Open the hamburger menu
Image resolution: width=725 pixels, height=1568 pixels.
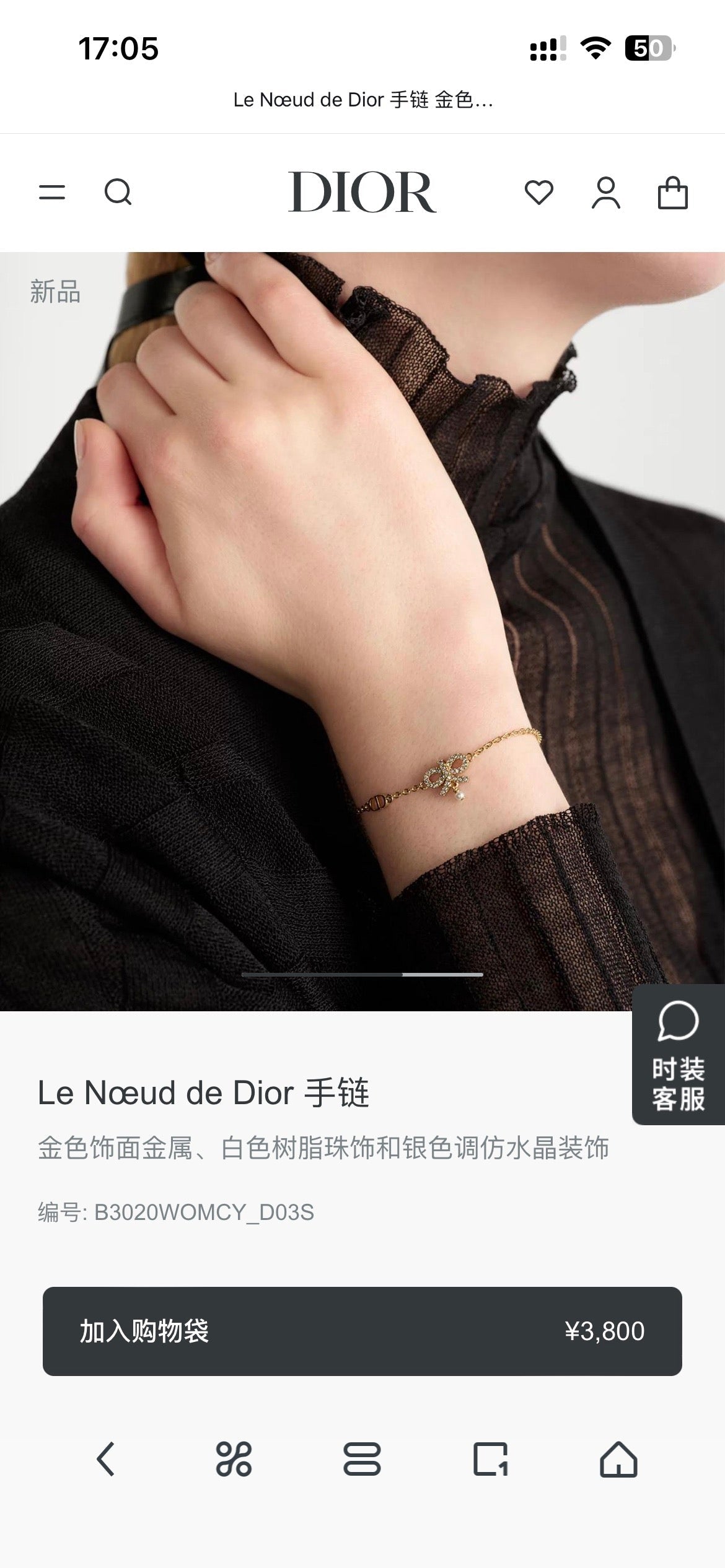[x=52, y=192]
